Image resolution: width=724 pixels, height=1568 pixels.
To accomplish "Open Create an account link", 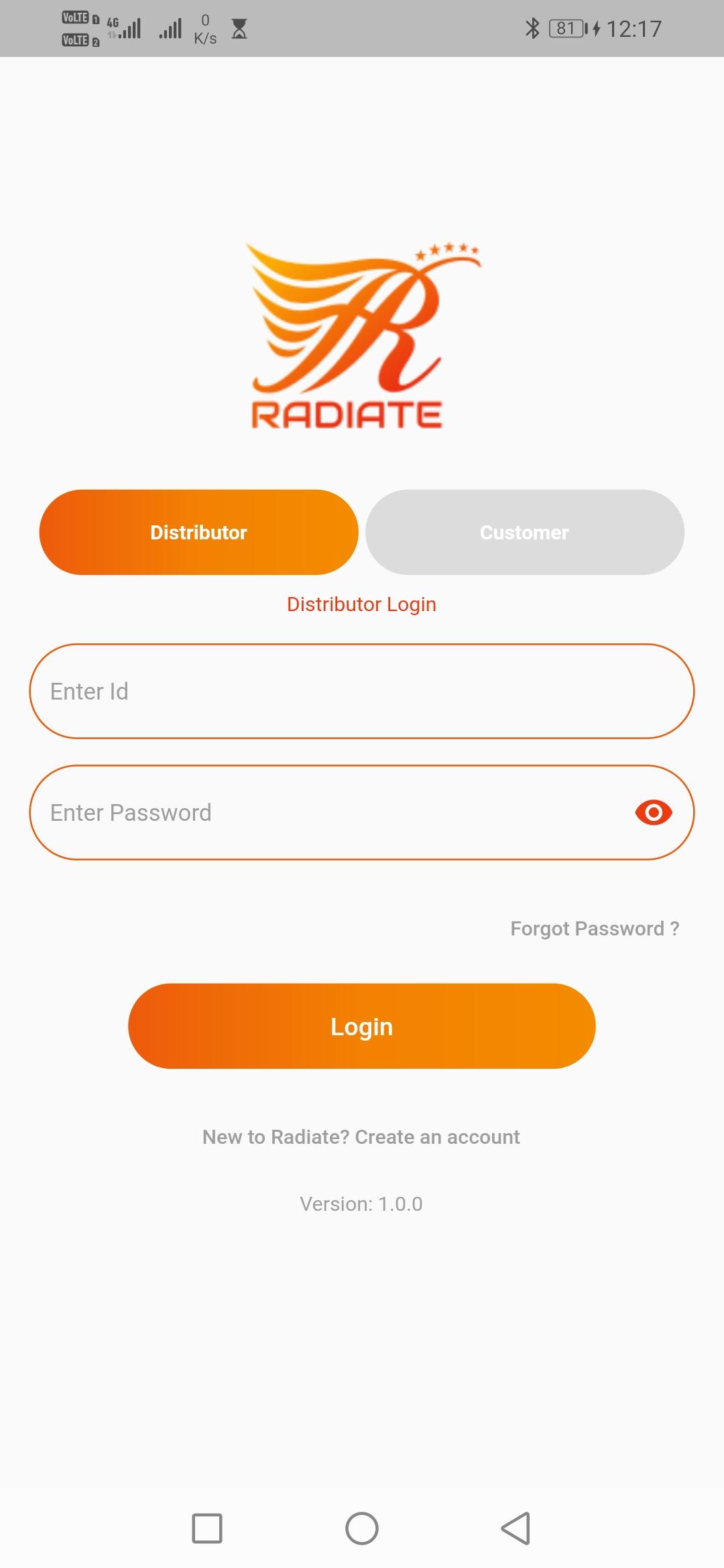I will click(x=437, y=1137).
